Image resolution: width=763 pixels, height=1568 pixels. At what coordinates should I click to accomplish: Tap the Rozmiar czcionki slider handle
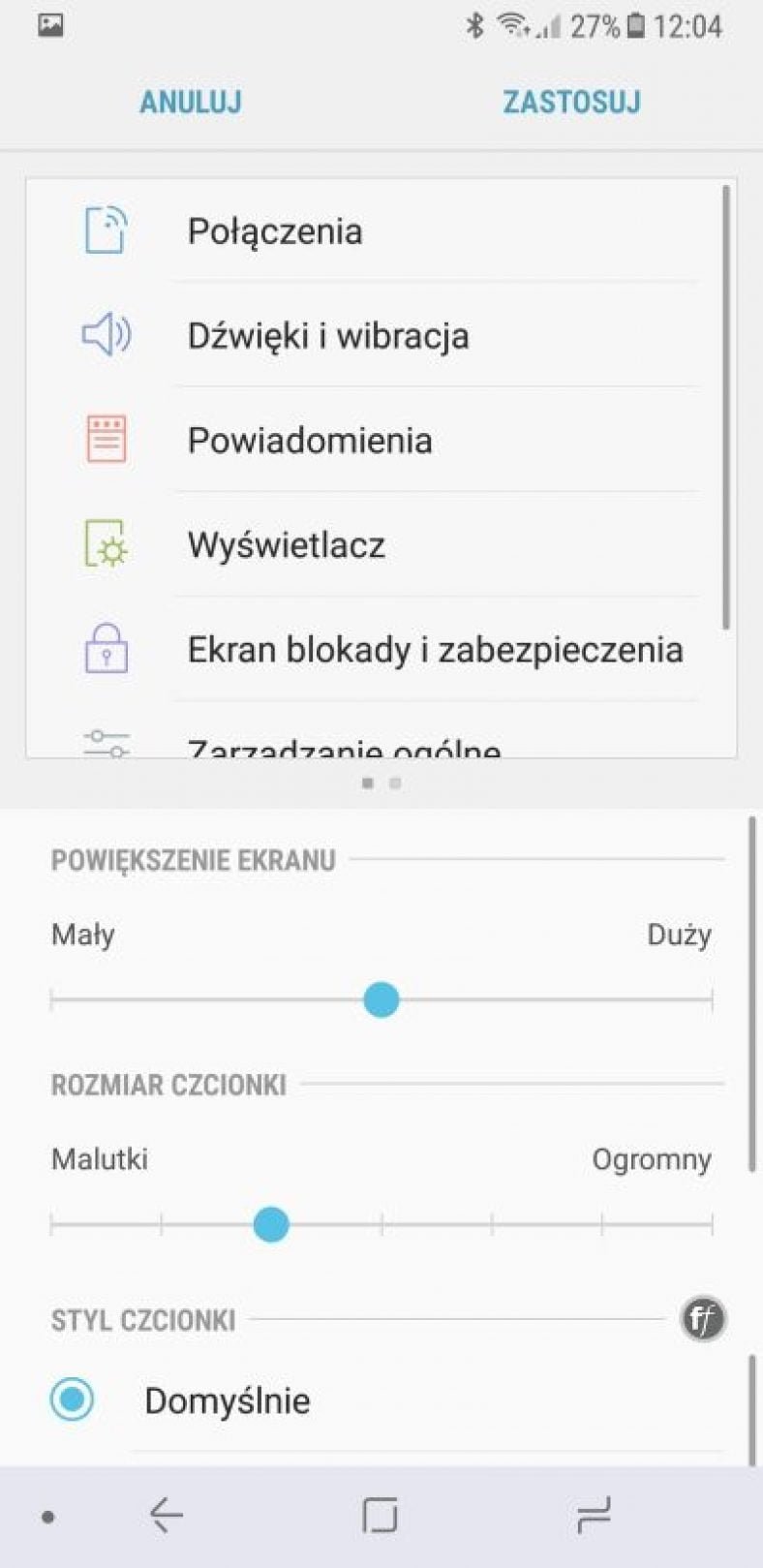(x=271, y=1224)
